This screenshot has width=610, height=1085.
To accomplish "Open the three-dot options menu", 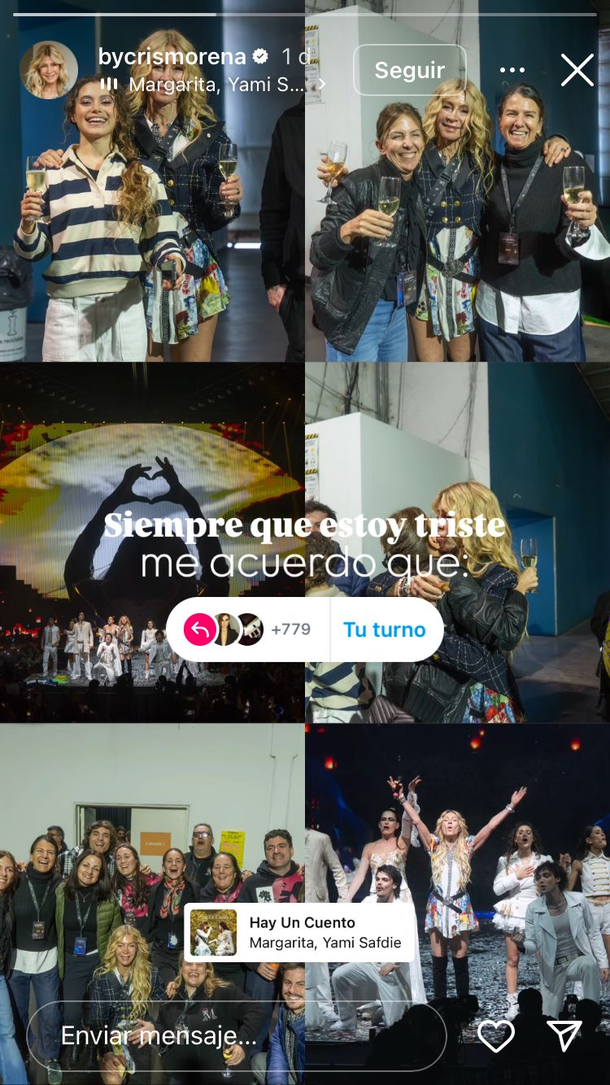I will [x=512, y=70].
